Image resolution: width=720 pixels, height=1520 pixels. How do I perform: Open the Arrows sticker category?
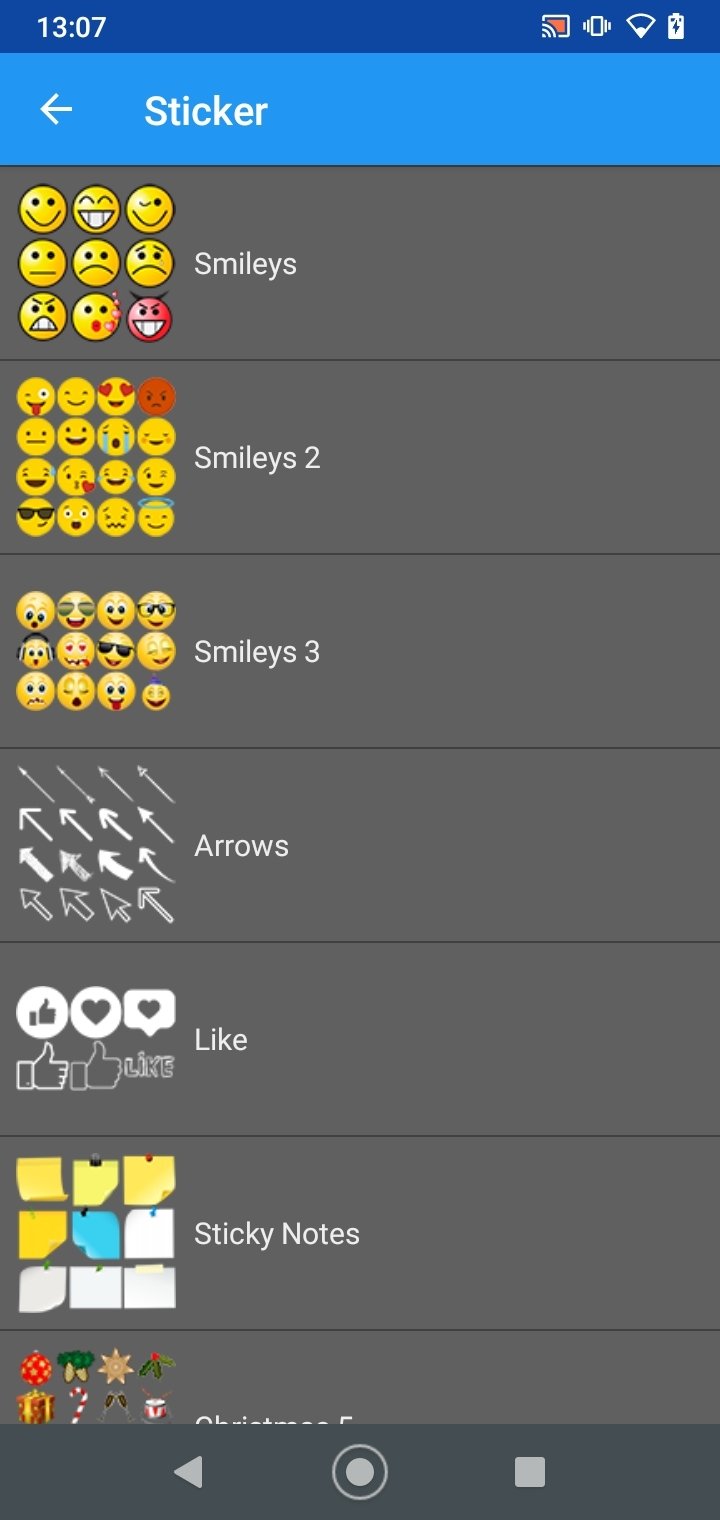[x=360, y=846]
